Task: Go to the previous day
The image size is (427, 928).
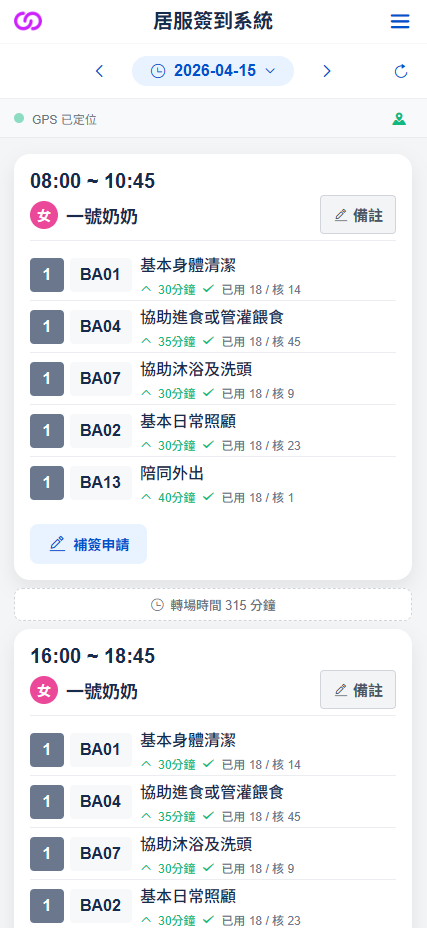Action: (x=99, y=72)
